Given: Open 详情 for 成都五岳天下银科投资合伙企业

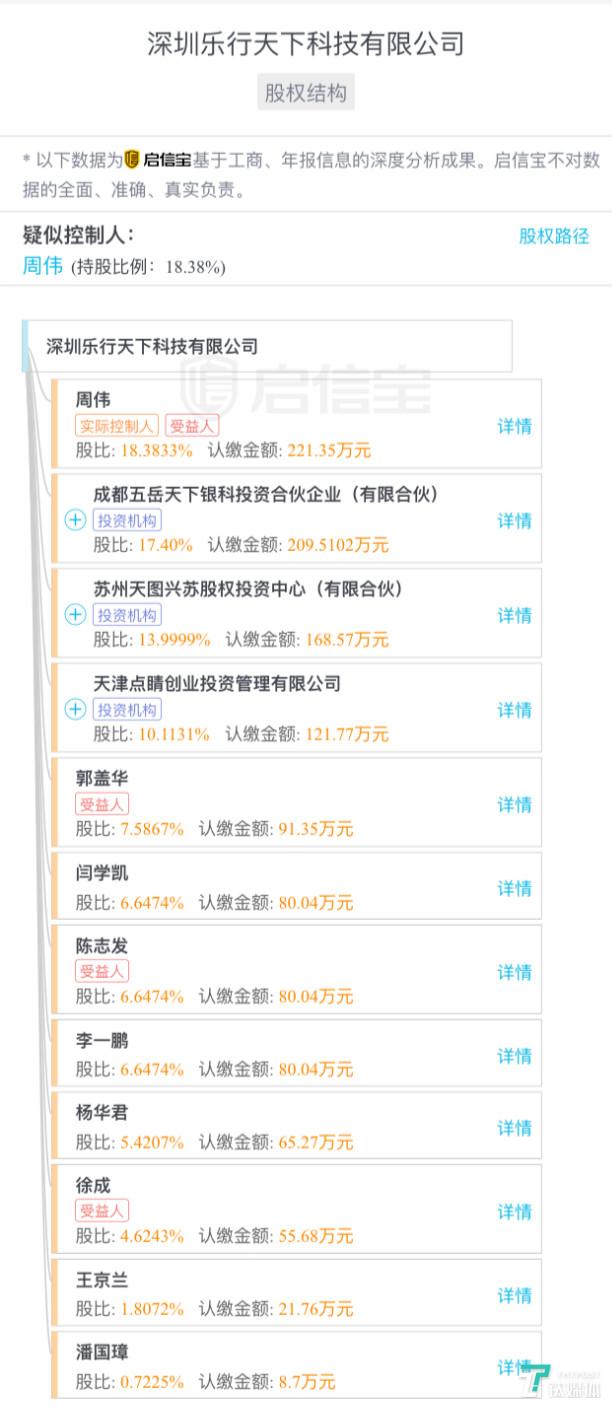Looking at the screenshot, I should (514, 520).
